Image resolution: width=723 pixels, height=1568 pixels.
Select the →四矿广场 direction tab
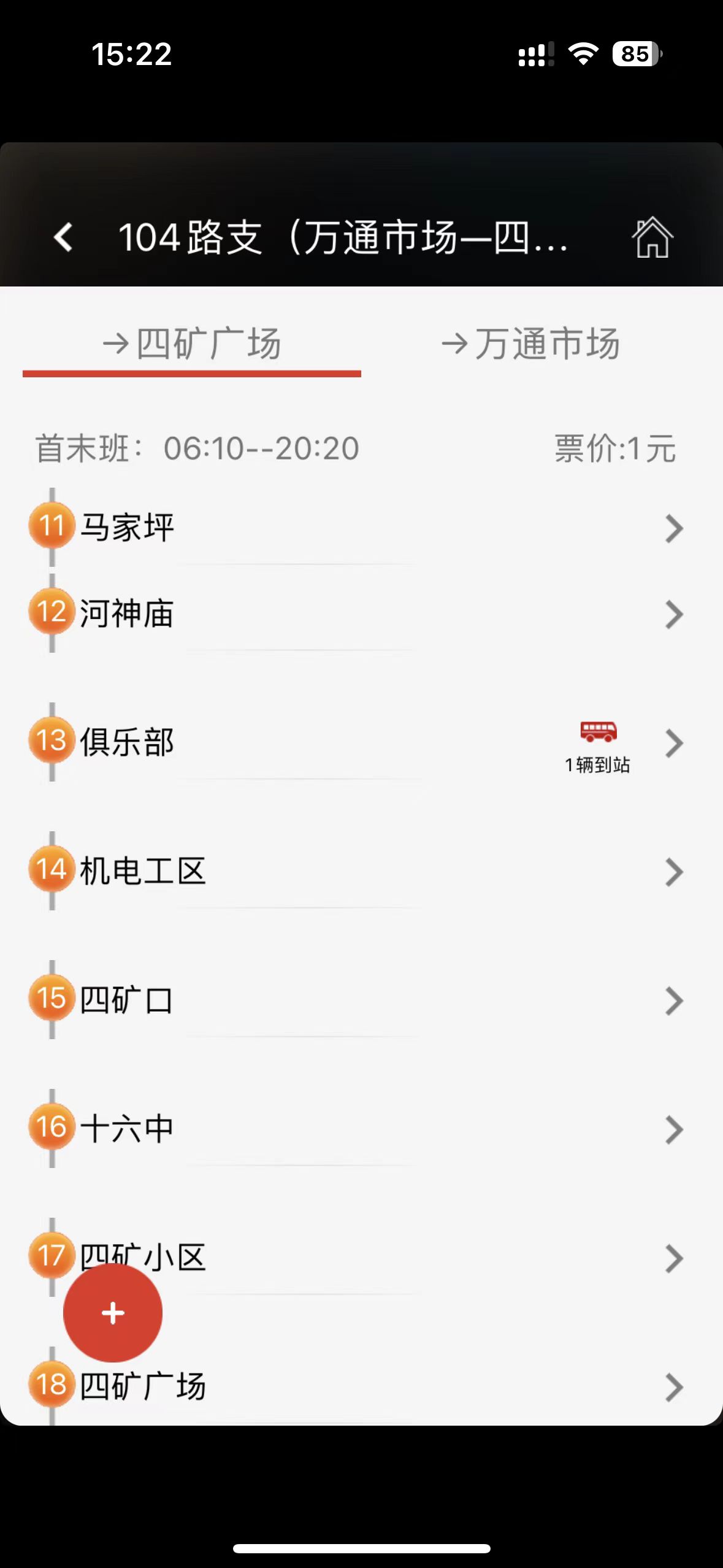click(192, 344)
